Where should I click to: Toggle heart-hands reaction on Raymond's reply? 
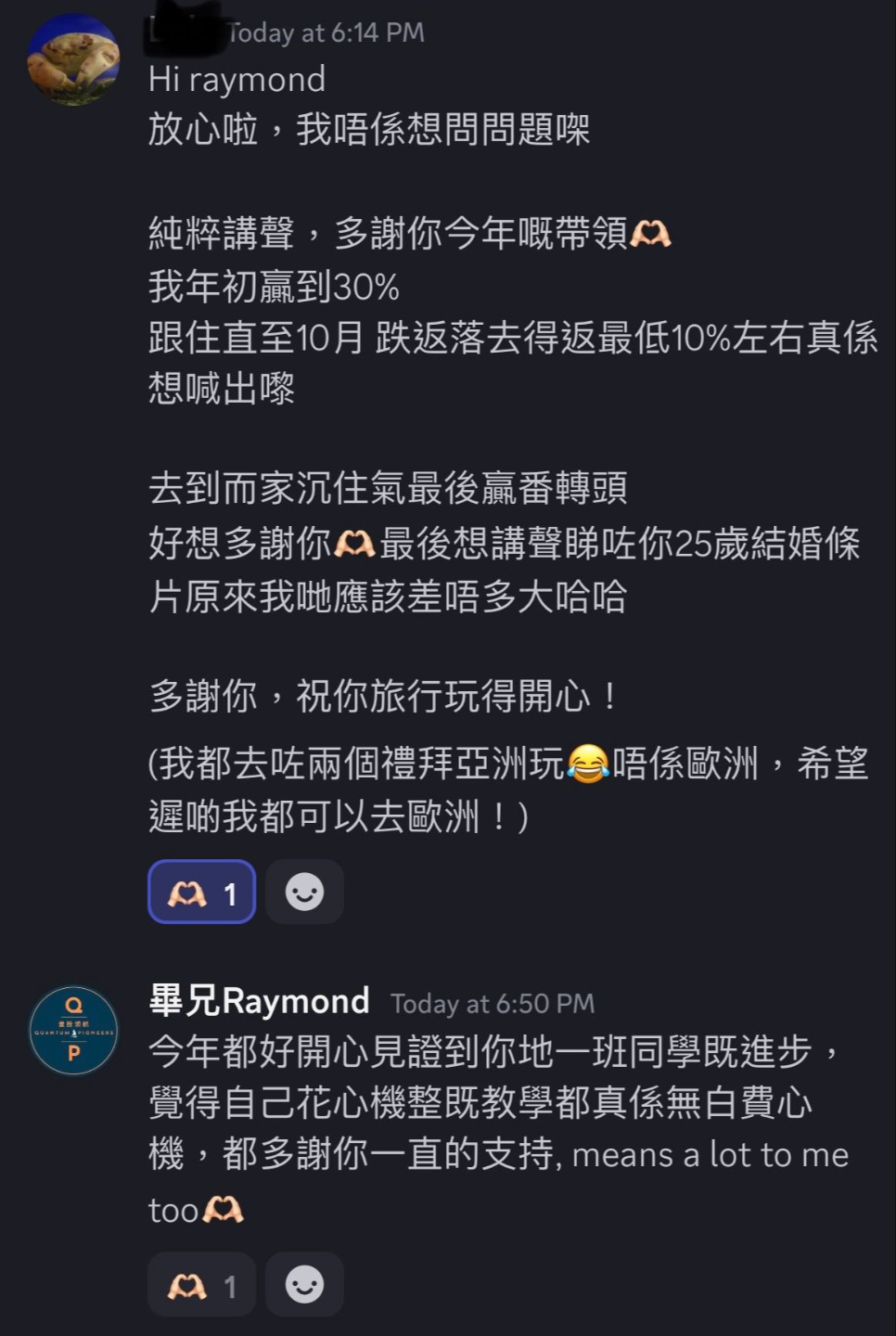201,1286
